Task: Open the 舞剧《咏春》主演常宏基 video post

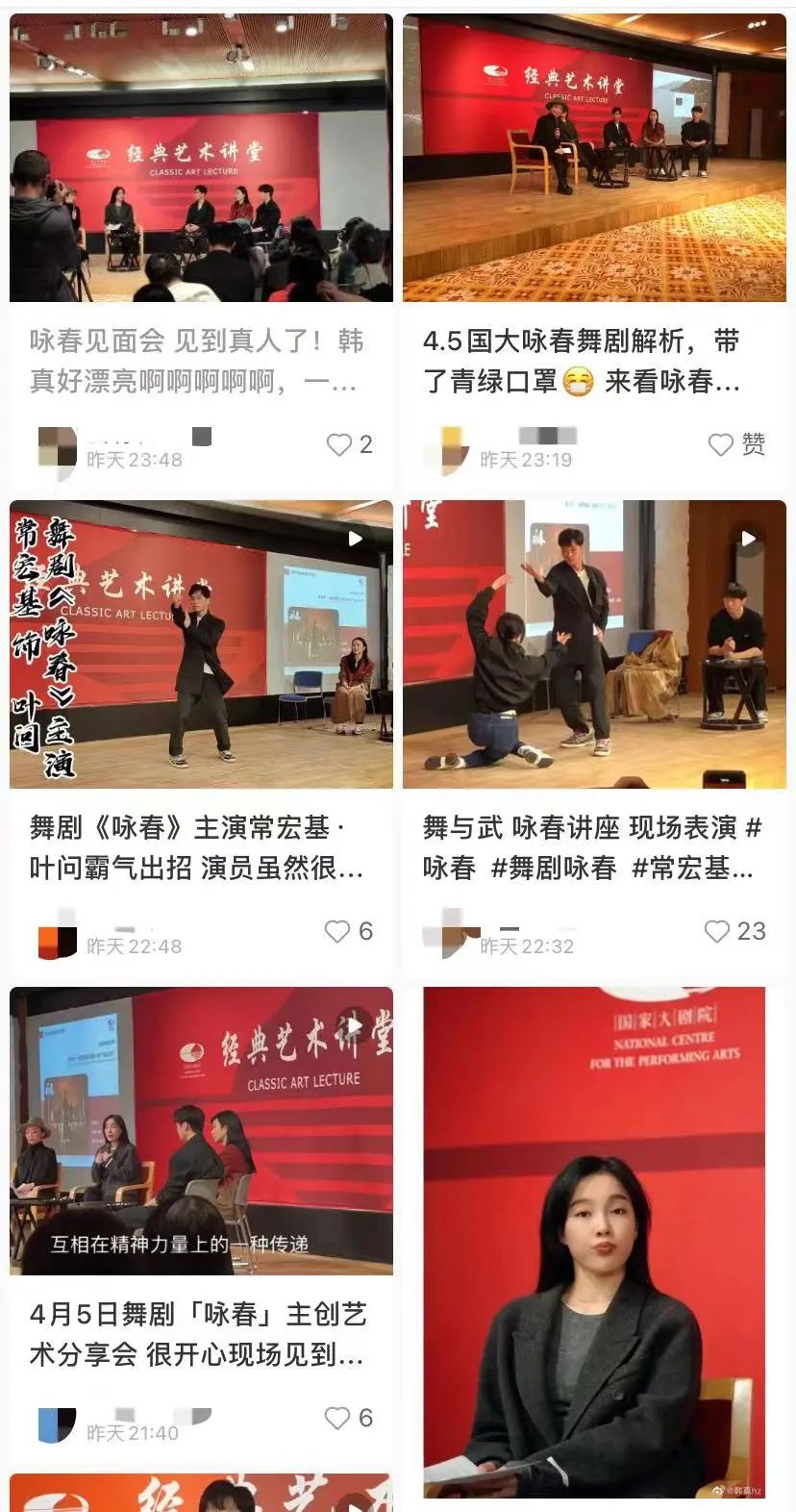Action: tap(201, 644)
